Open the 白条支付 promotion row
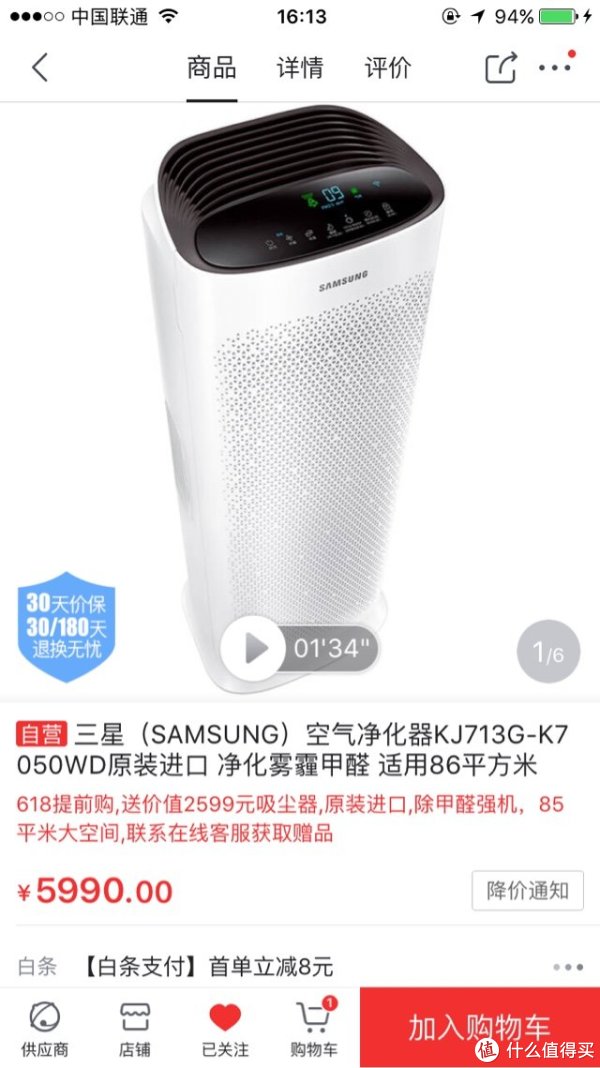Viewport: 600px width, 1068px height. [x=300, y=967]
